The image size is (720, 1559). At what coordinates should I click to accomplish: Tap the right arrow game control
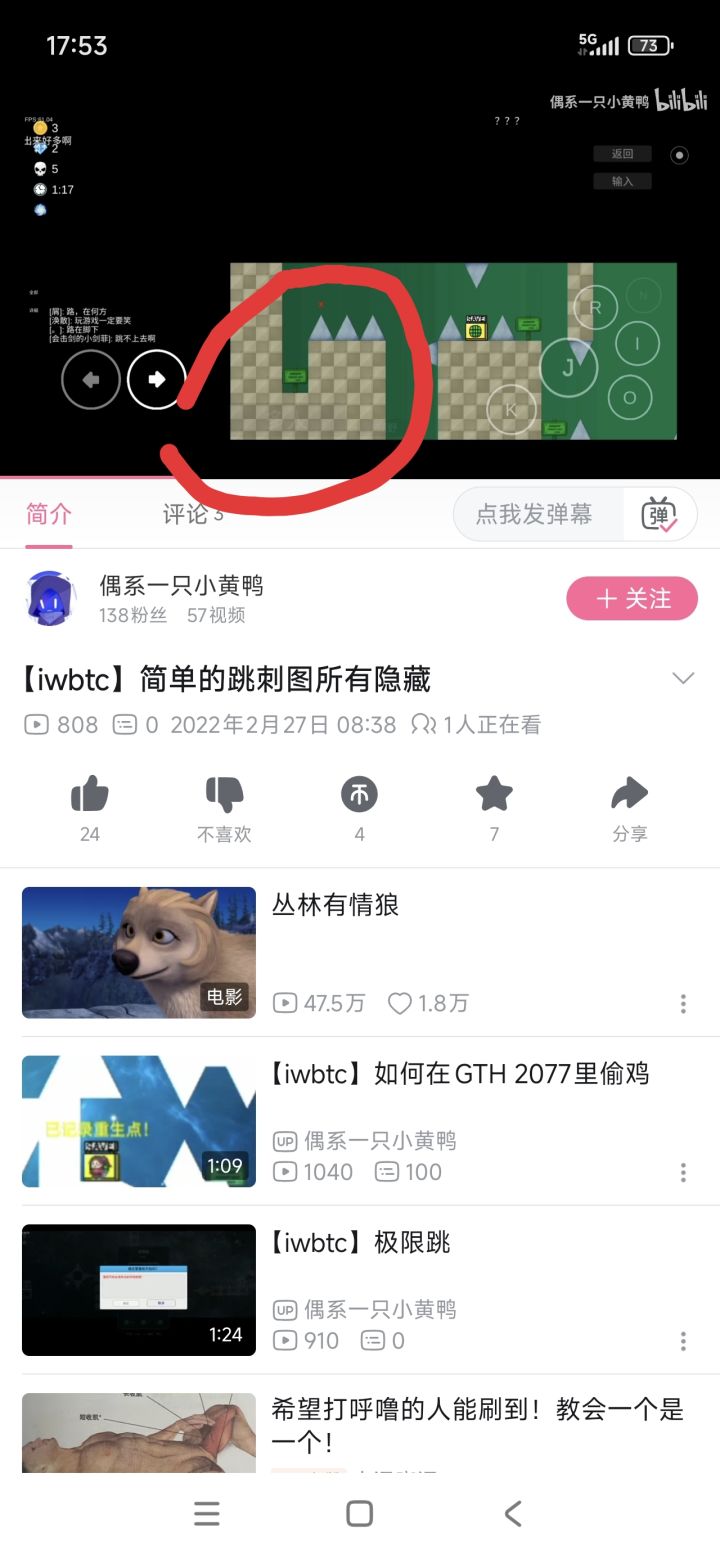[156, 380]
